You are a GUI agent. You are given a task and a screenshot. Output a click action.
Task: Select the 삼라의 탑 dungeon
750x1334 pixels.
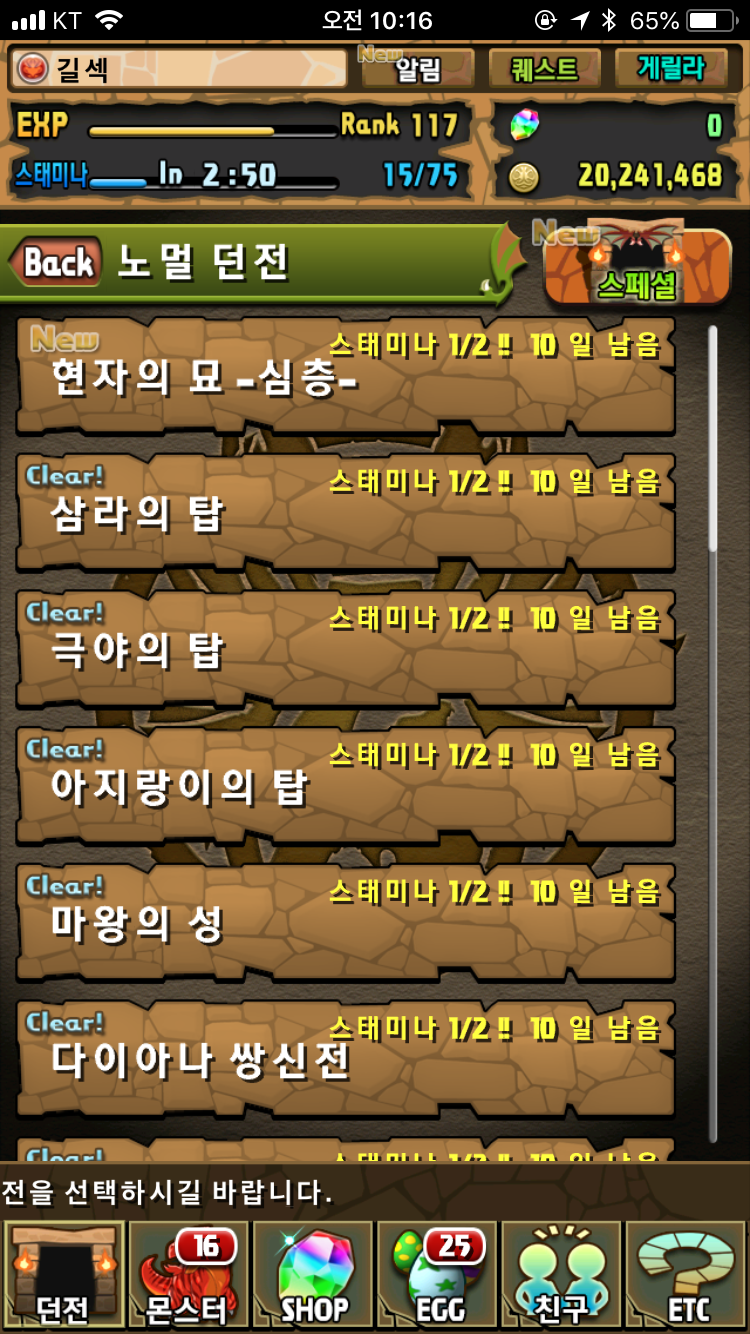(345, 512)
